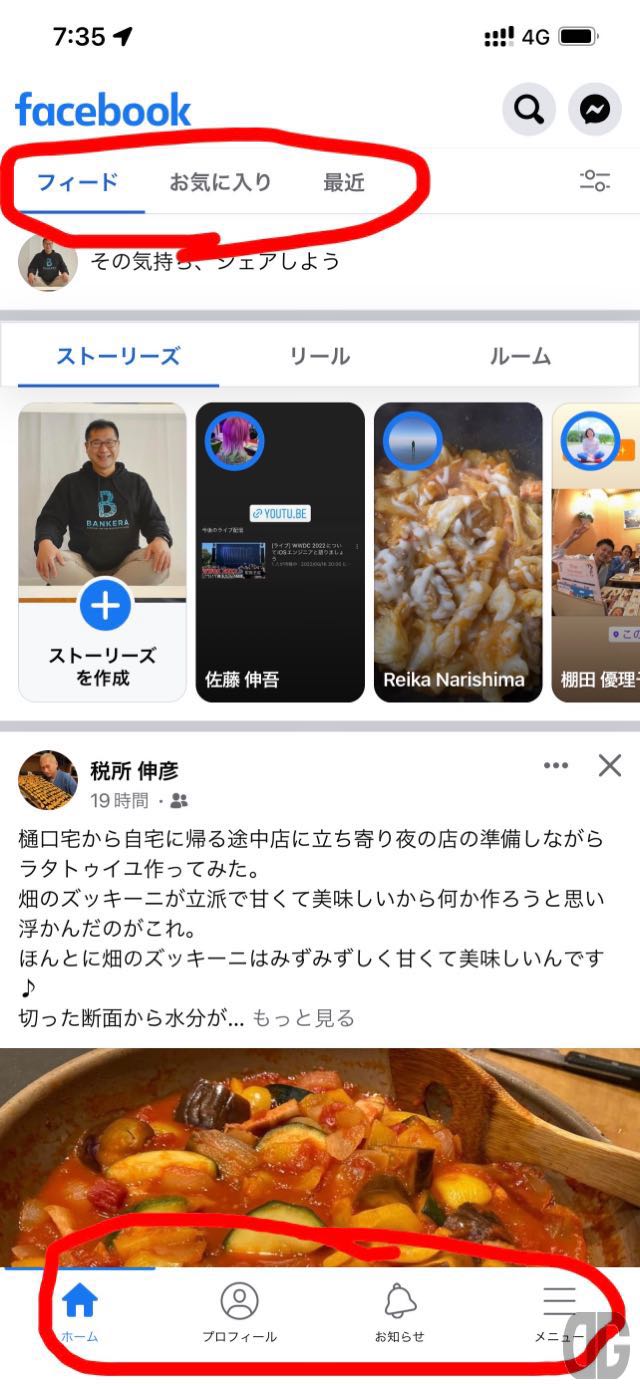This screenshot has width=640, height=1384.
Task: Expand post text with もっと見る
Action: [303, 1018]
